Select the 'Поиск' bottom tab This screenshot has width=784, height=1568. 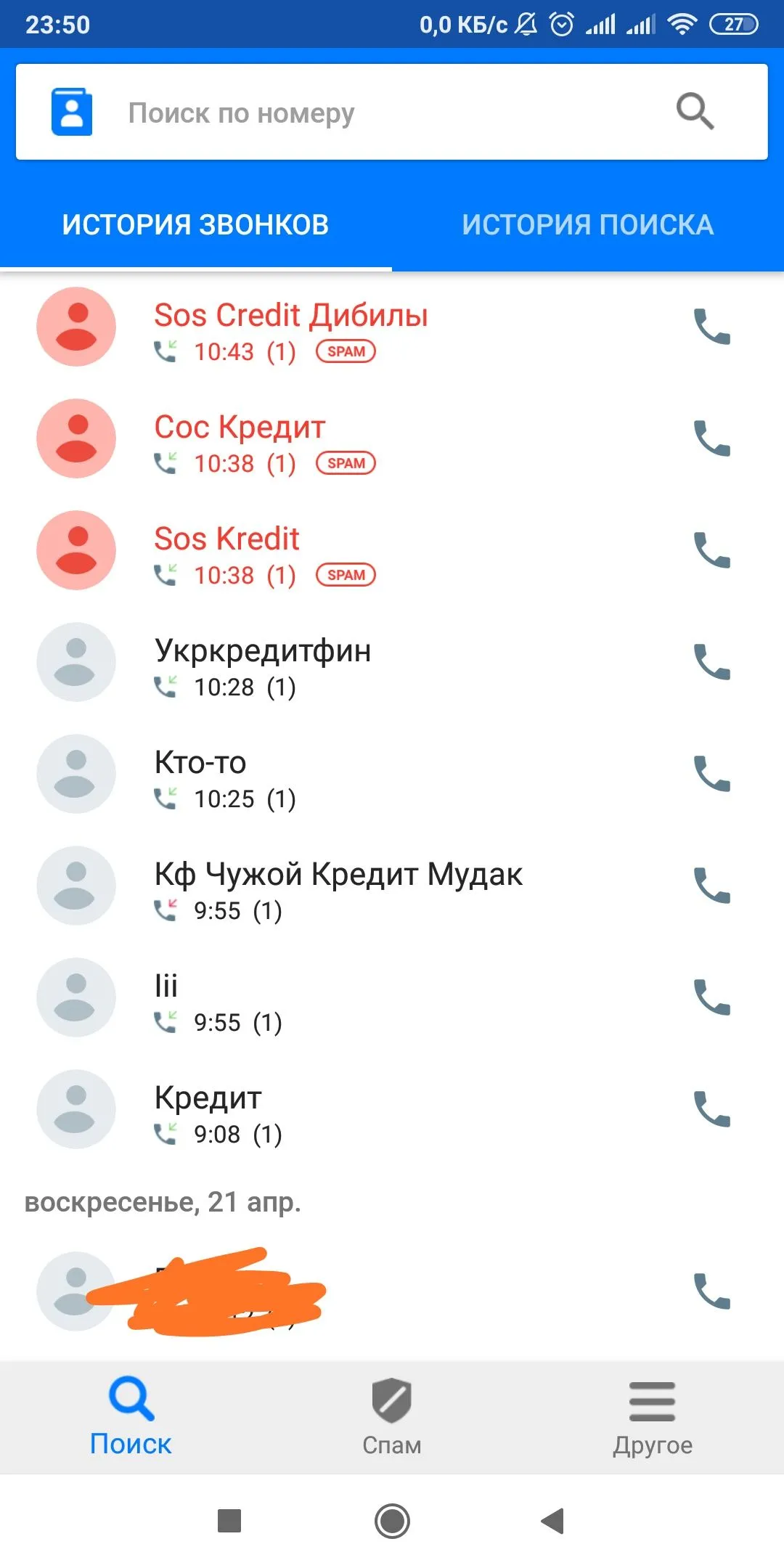coord(131,1417)
